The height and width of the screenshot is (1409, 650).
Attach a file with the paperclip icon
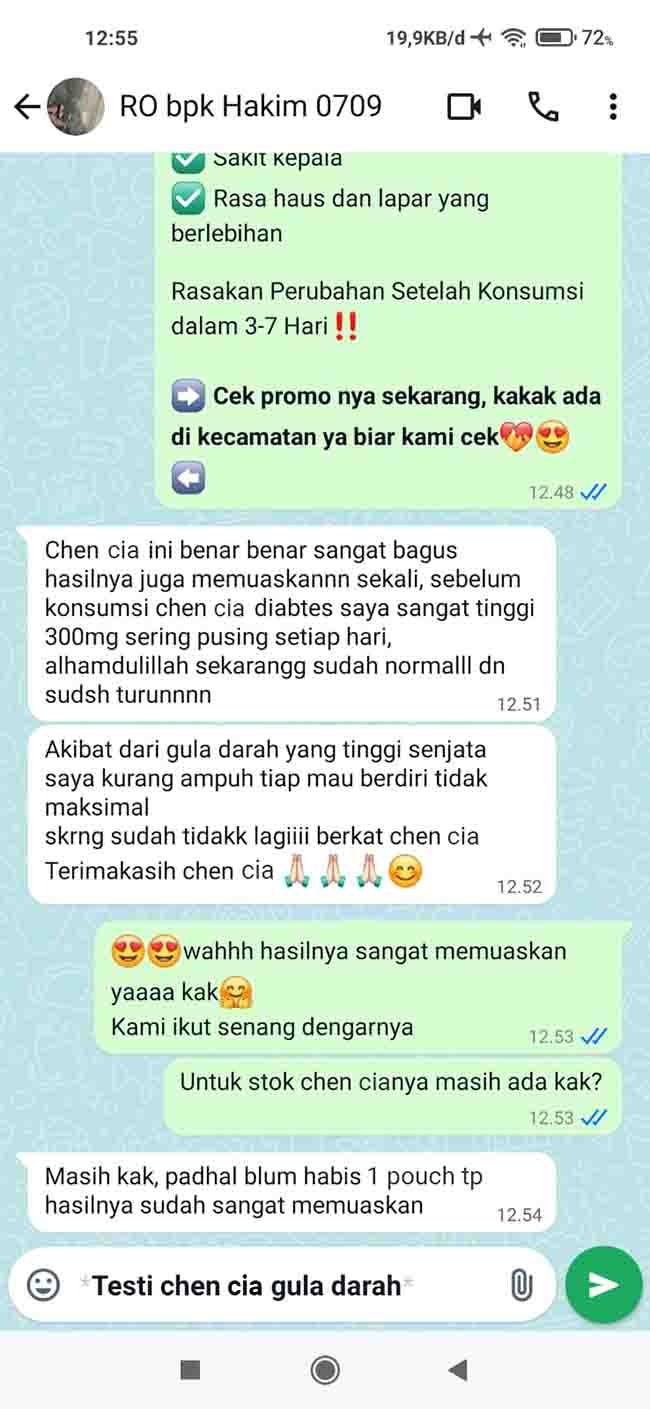pyautogui.click(x=521, y=1285)
